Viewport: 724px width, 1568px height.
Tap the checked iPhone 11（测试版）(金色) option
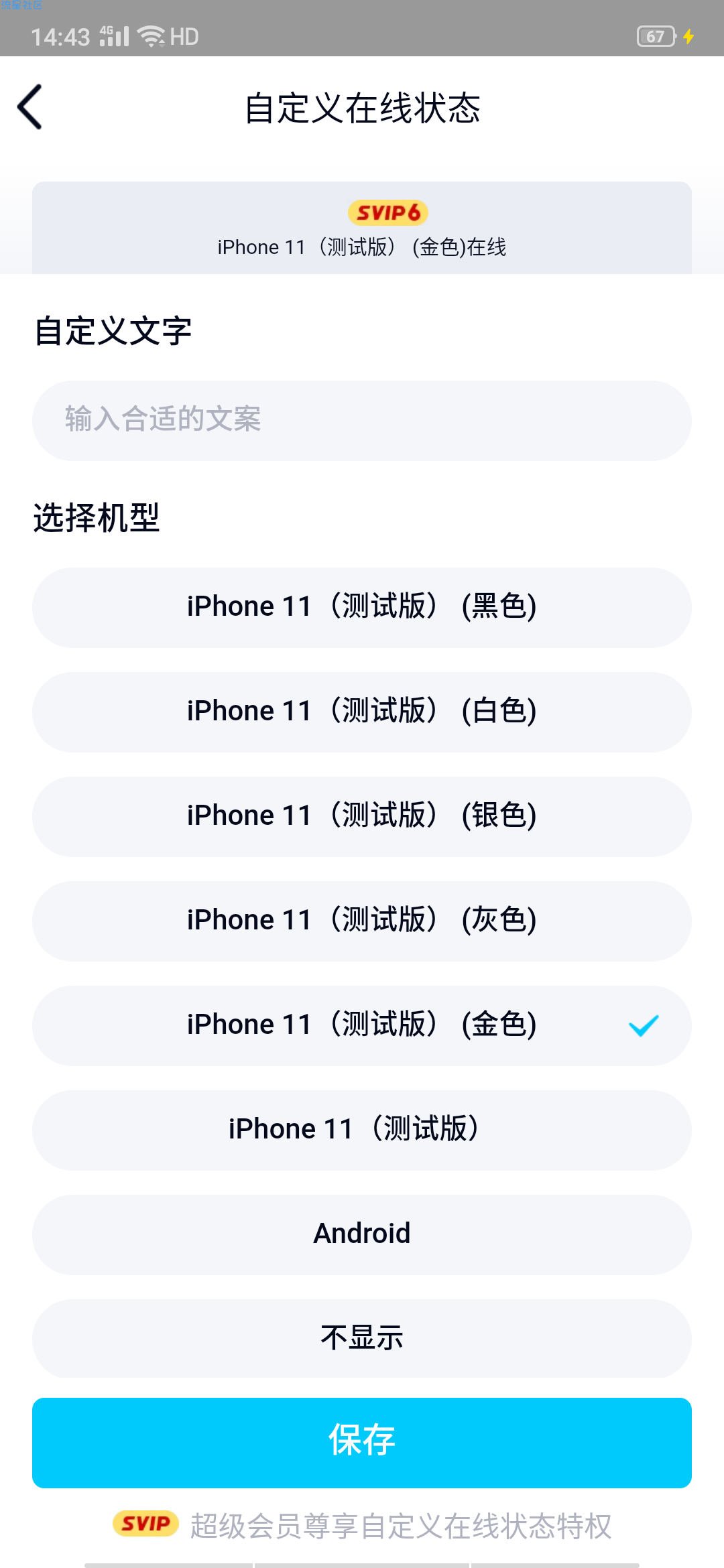coord(362,1025)
